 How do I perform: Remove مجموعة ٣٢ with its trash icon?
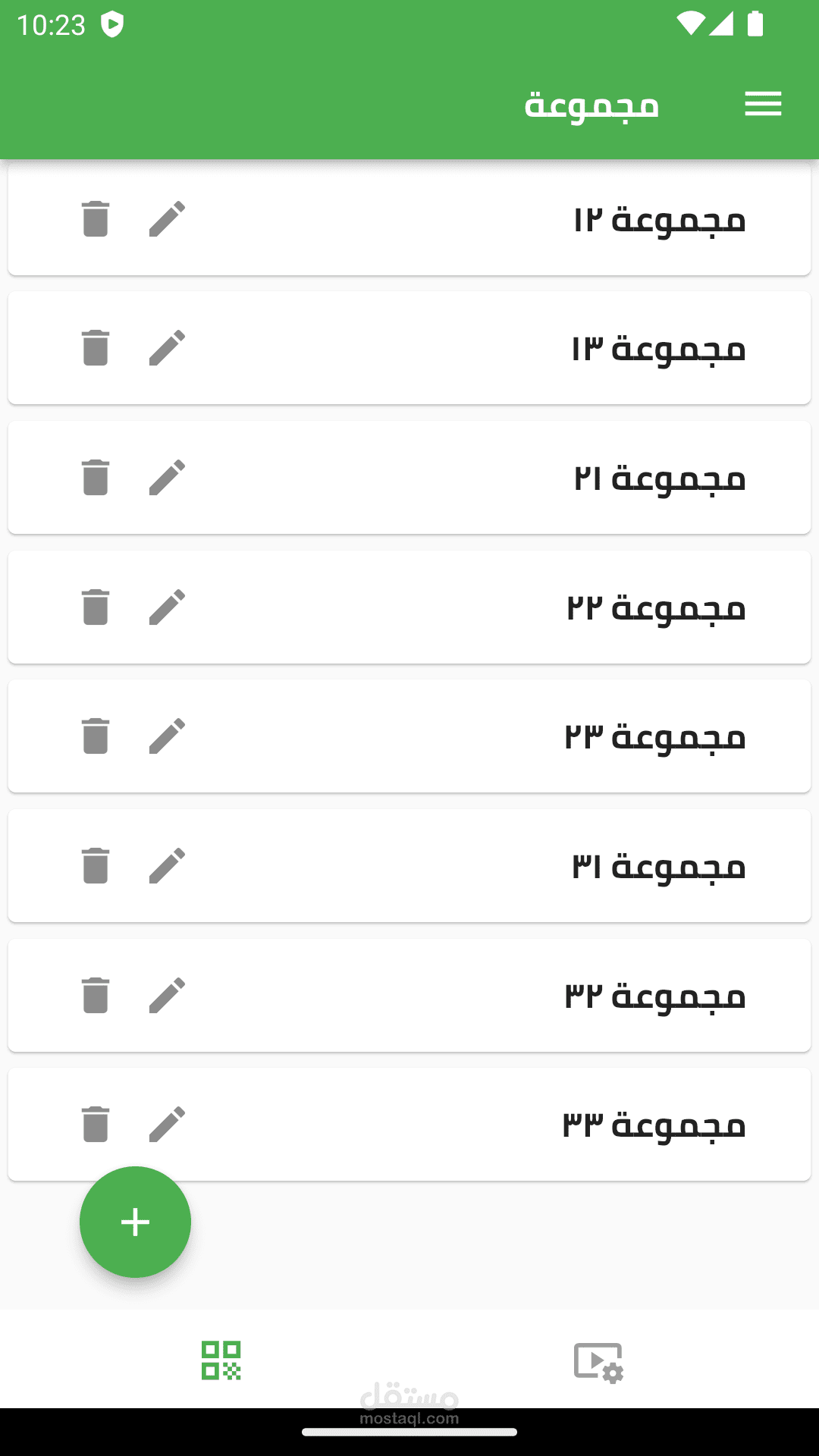click(x=96, y=996)
